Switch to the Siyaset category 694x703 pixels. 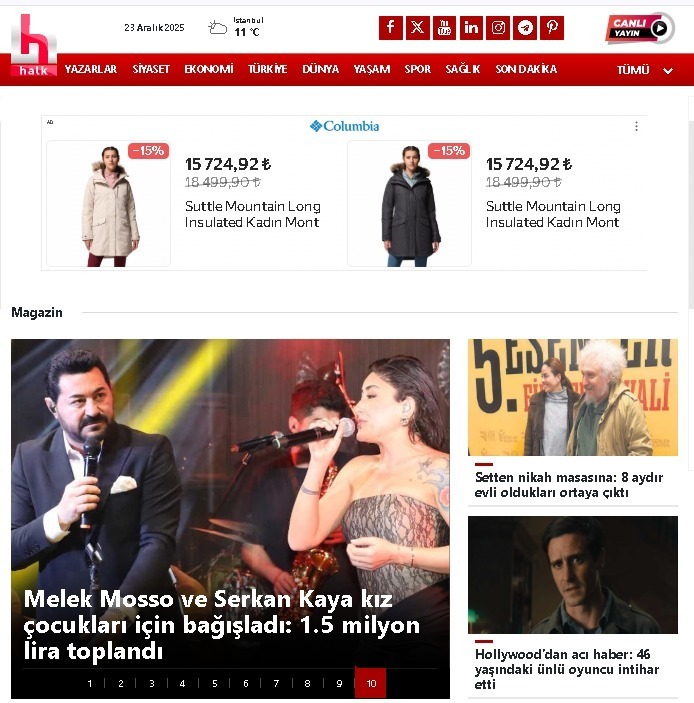[x=151, y=70]
